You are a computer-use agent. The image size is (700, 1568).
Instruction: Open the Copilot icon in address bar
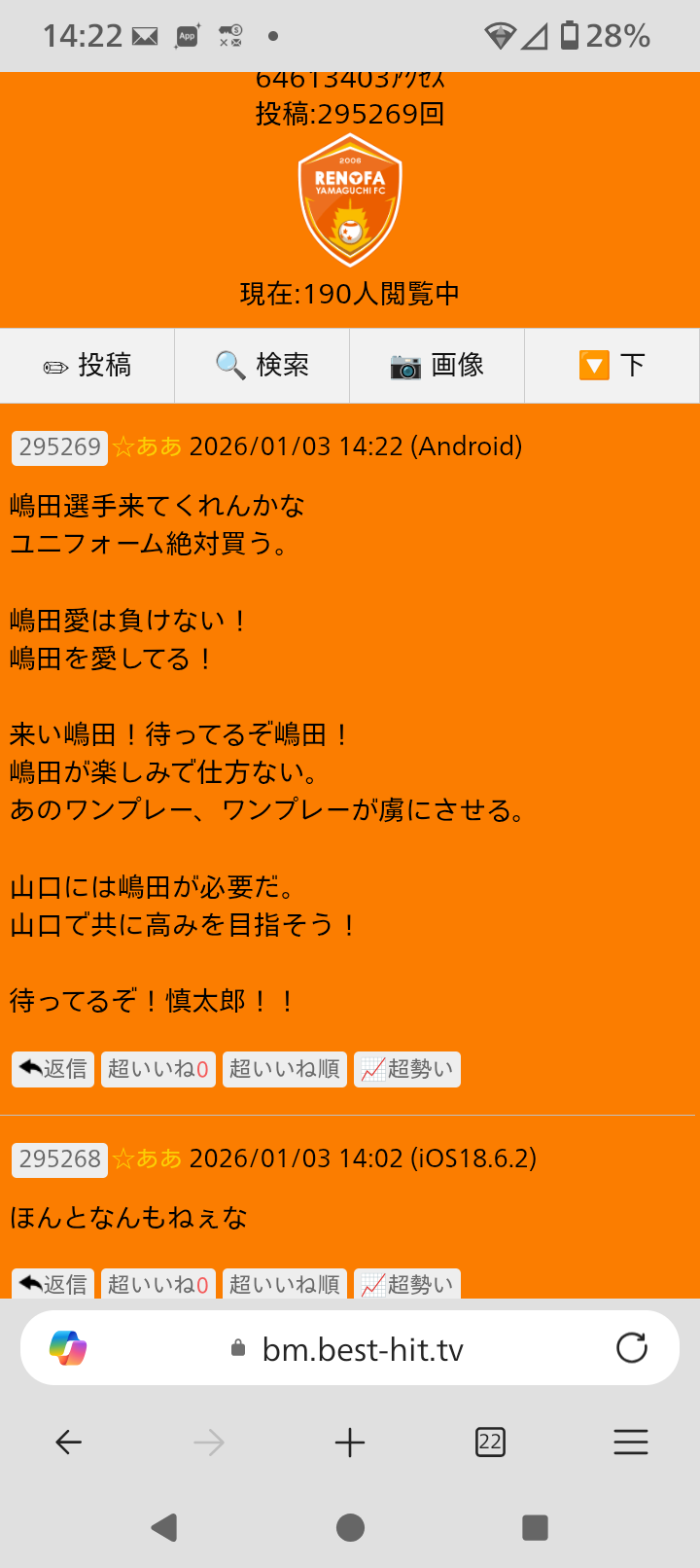[x=68, y=1348]
